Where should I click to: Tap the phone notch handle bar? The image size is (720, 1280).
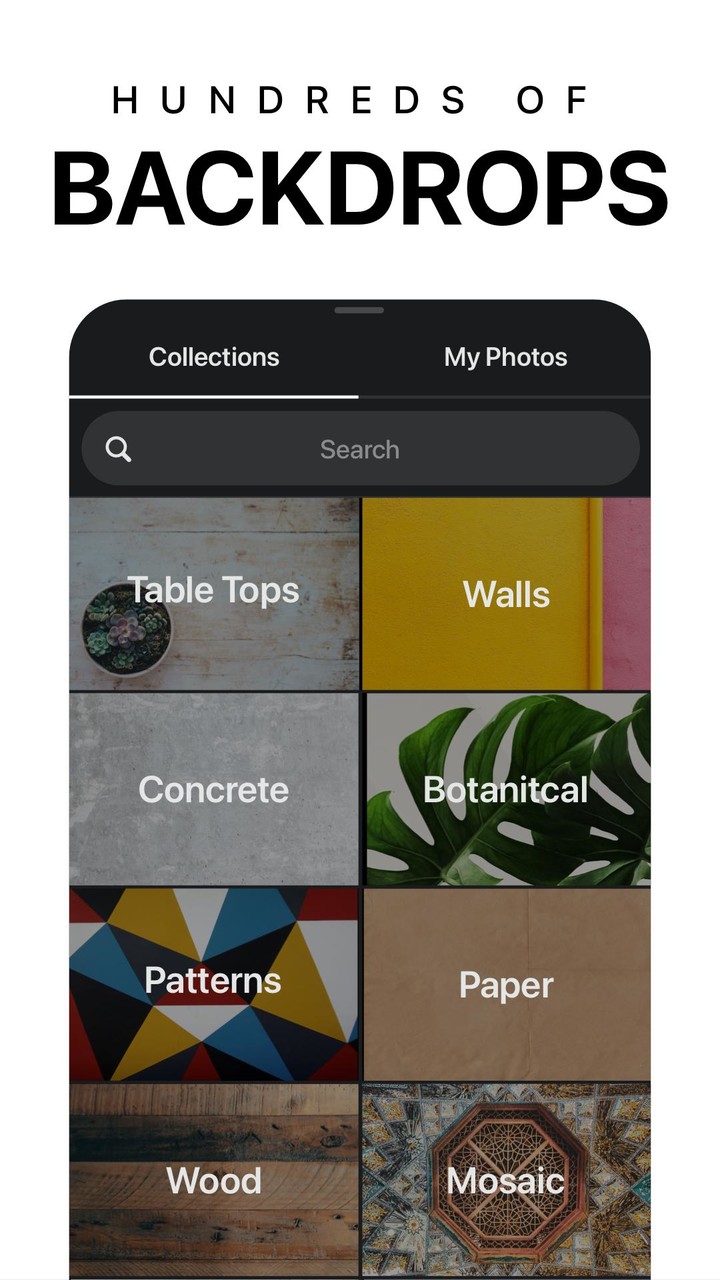[x=360, y=311]
